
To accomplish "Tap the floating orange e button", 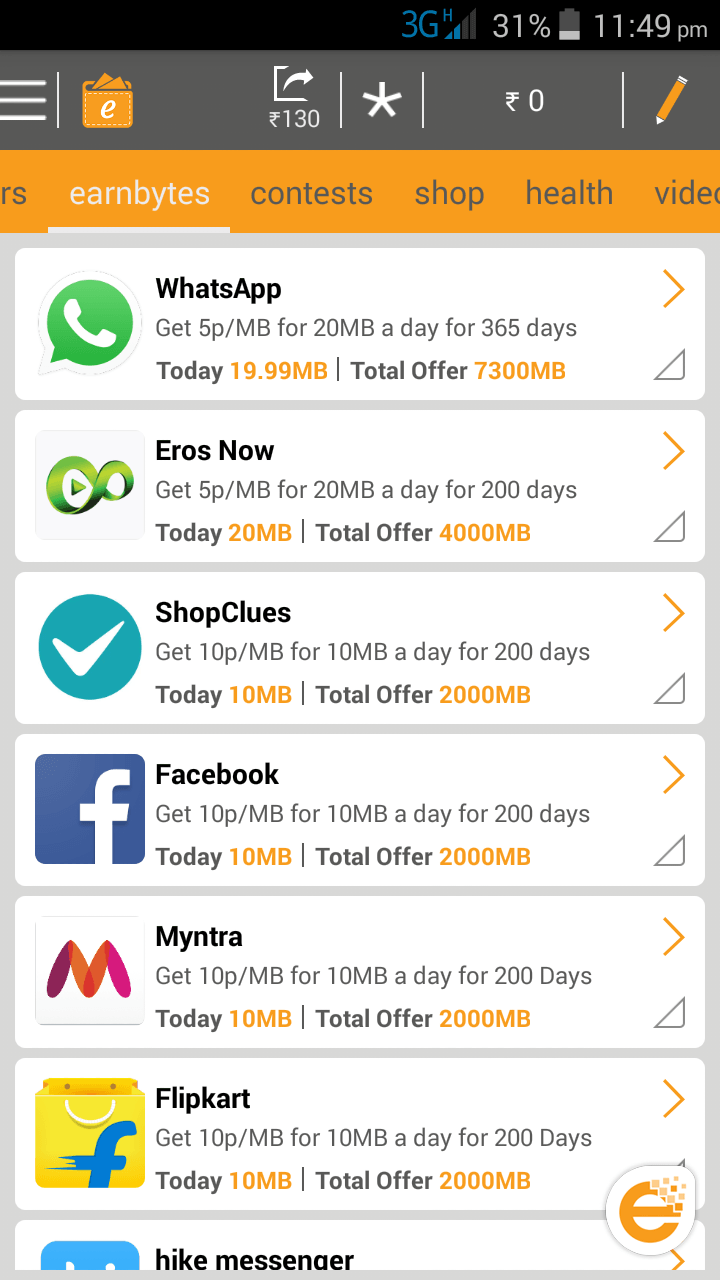I will [x=651, y=1210].
